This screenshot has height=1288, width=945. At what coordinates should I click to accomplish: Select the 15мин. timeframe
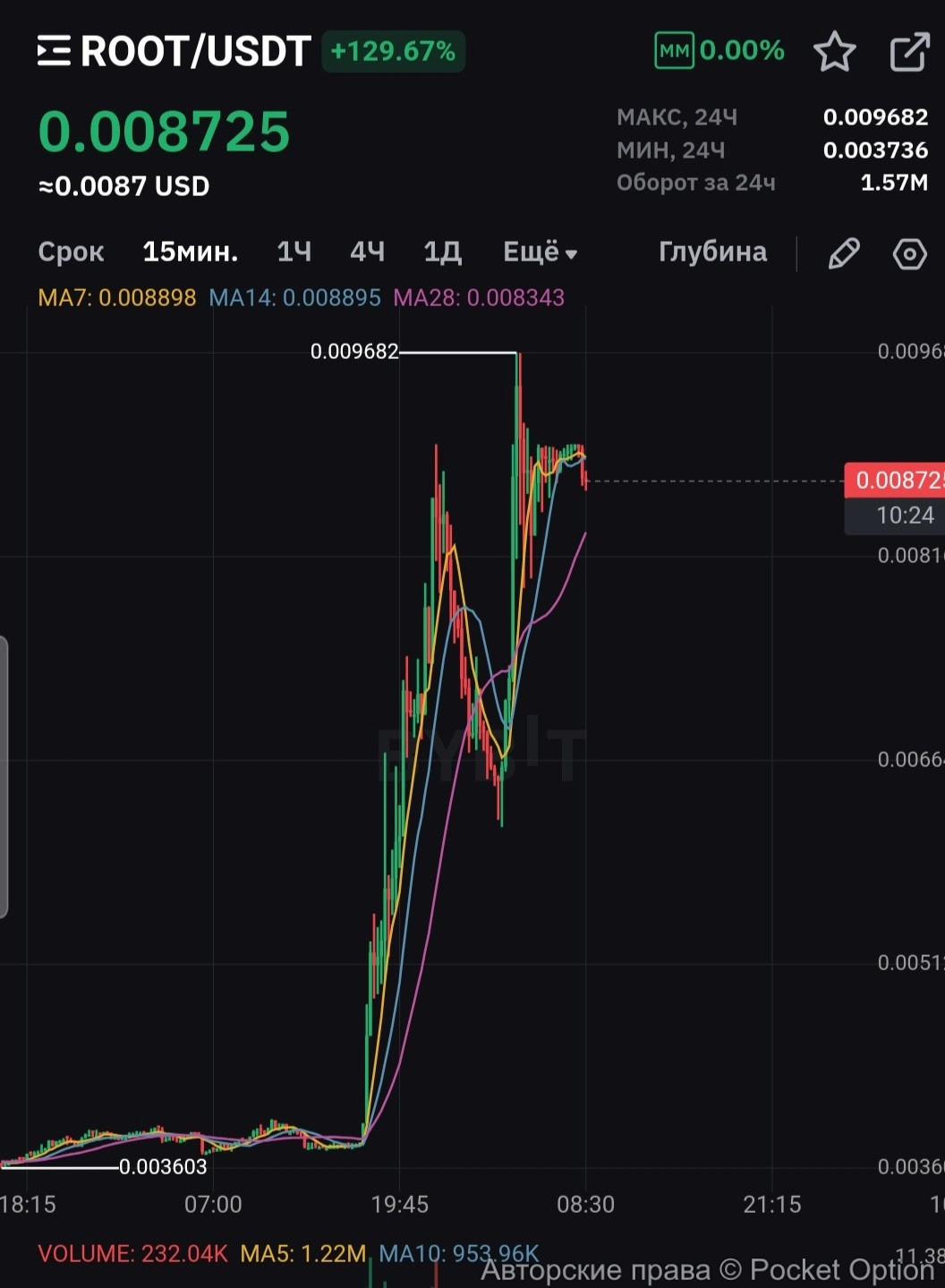click(191, 252)
